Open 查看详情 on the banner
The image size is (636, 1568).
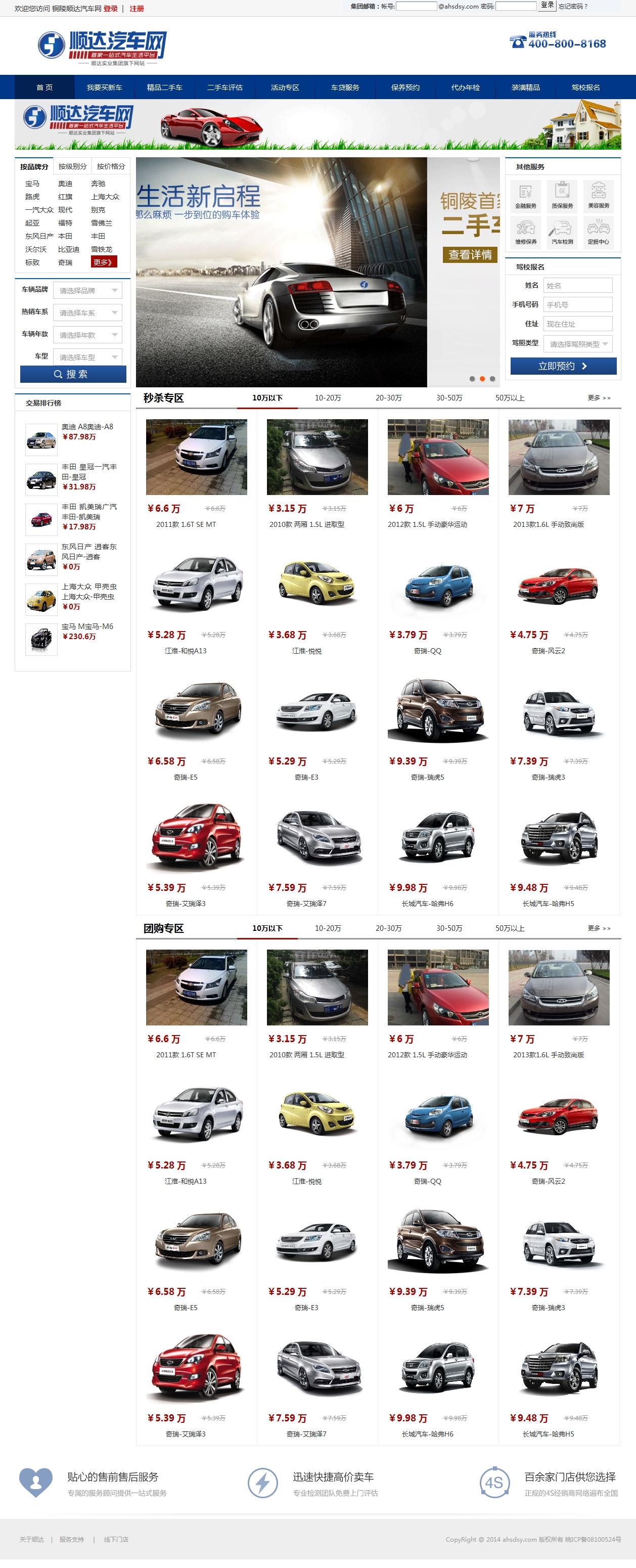469,254
